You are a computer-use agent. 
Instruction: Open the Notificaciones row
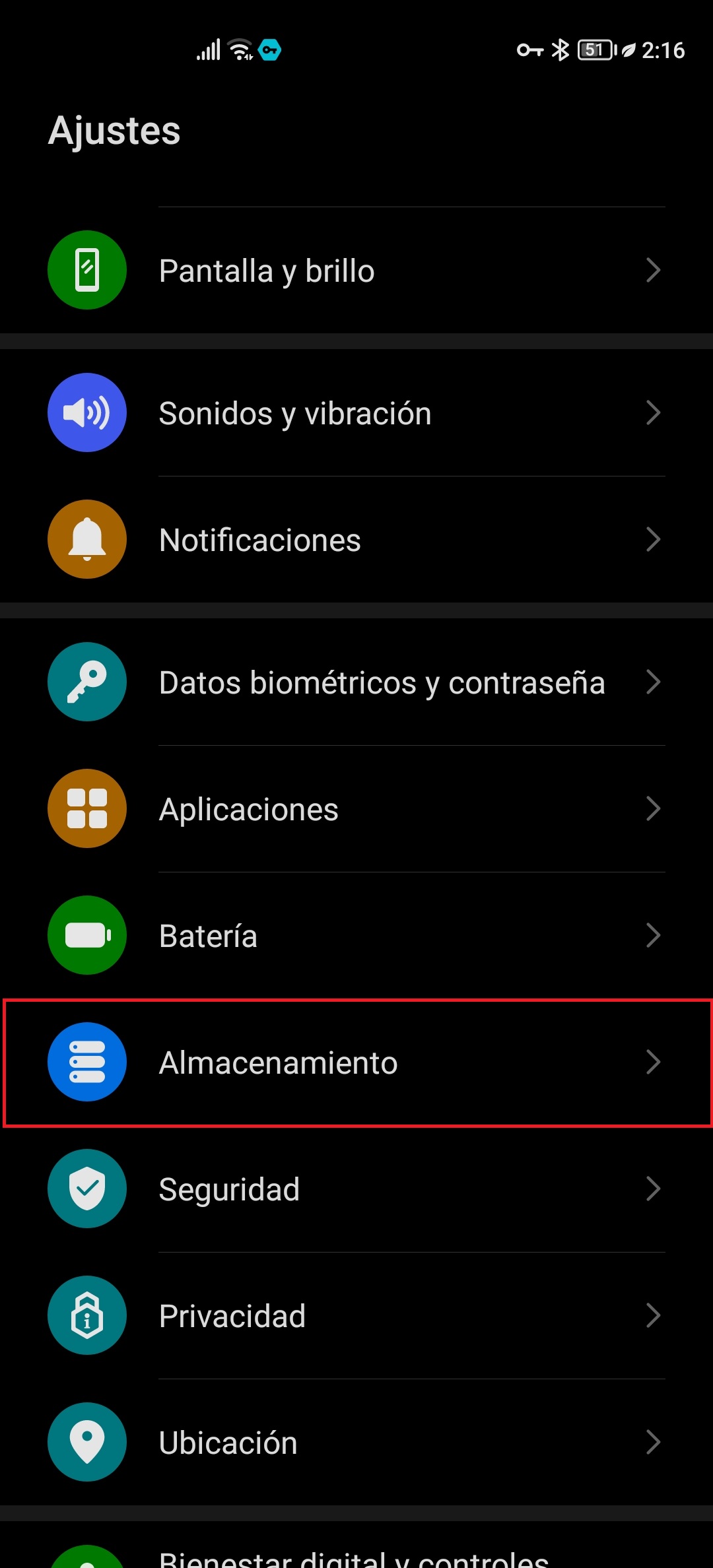(356, 540)
